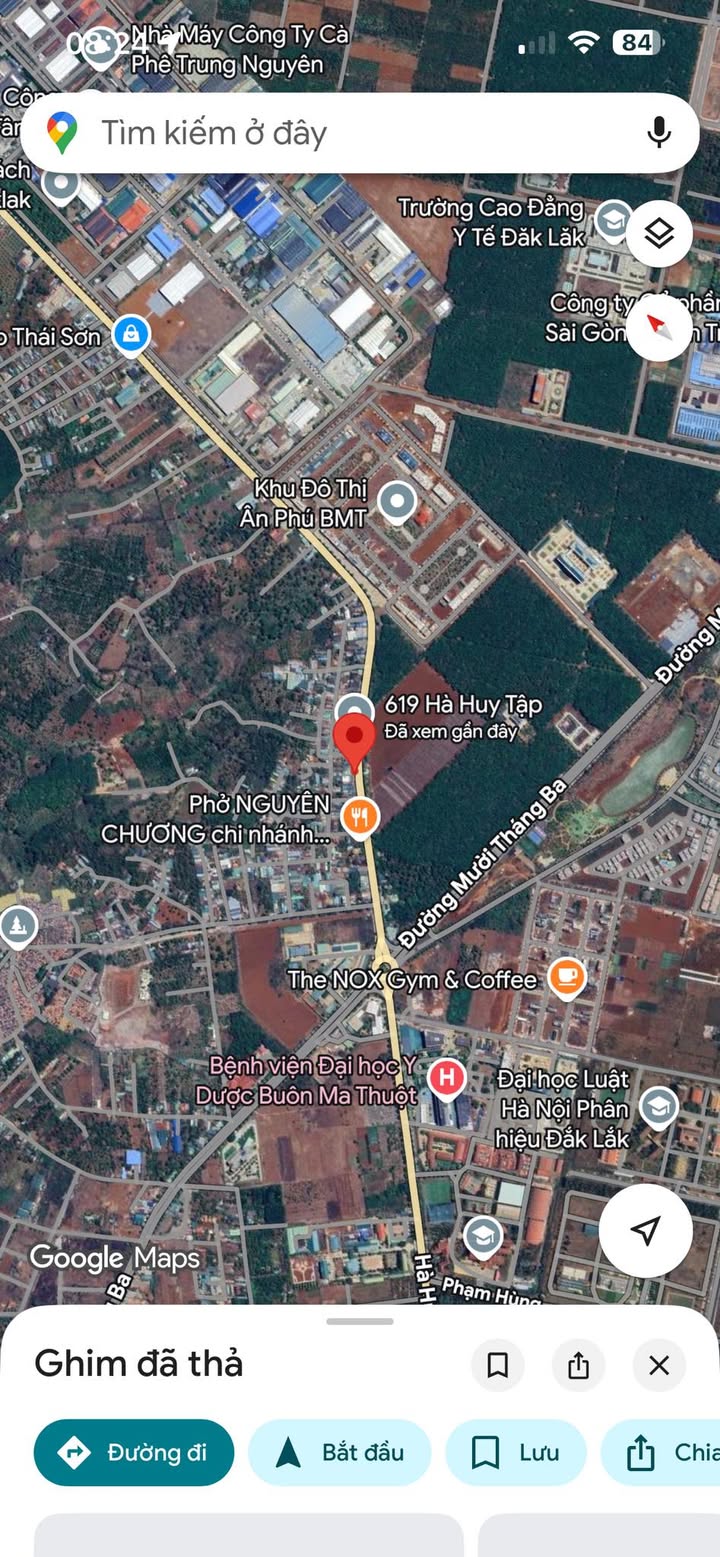Viewport: 720px width, 1557px height.
Task: Open the Bệnh viện Đại học Y Dược marker
Action: coord(446,1078)
